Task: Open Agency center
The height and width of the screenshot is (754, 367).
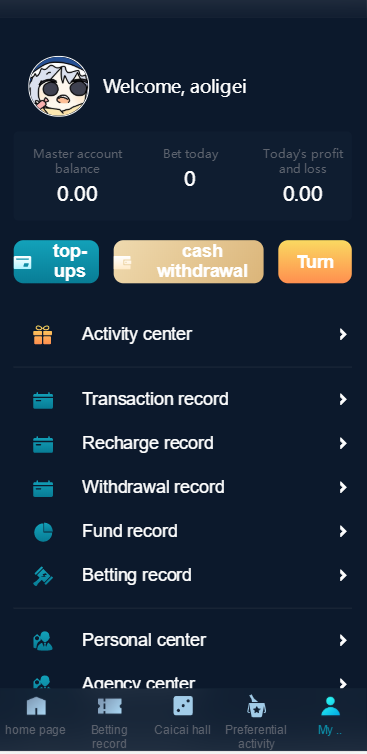Action: click(x=183, y=679)
